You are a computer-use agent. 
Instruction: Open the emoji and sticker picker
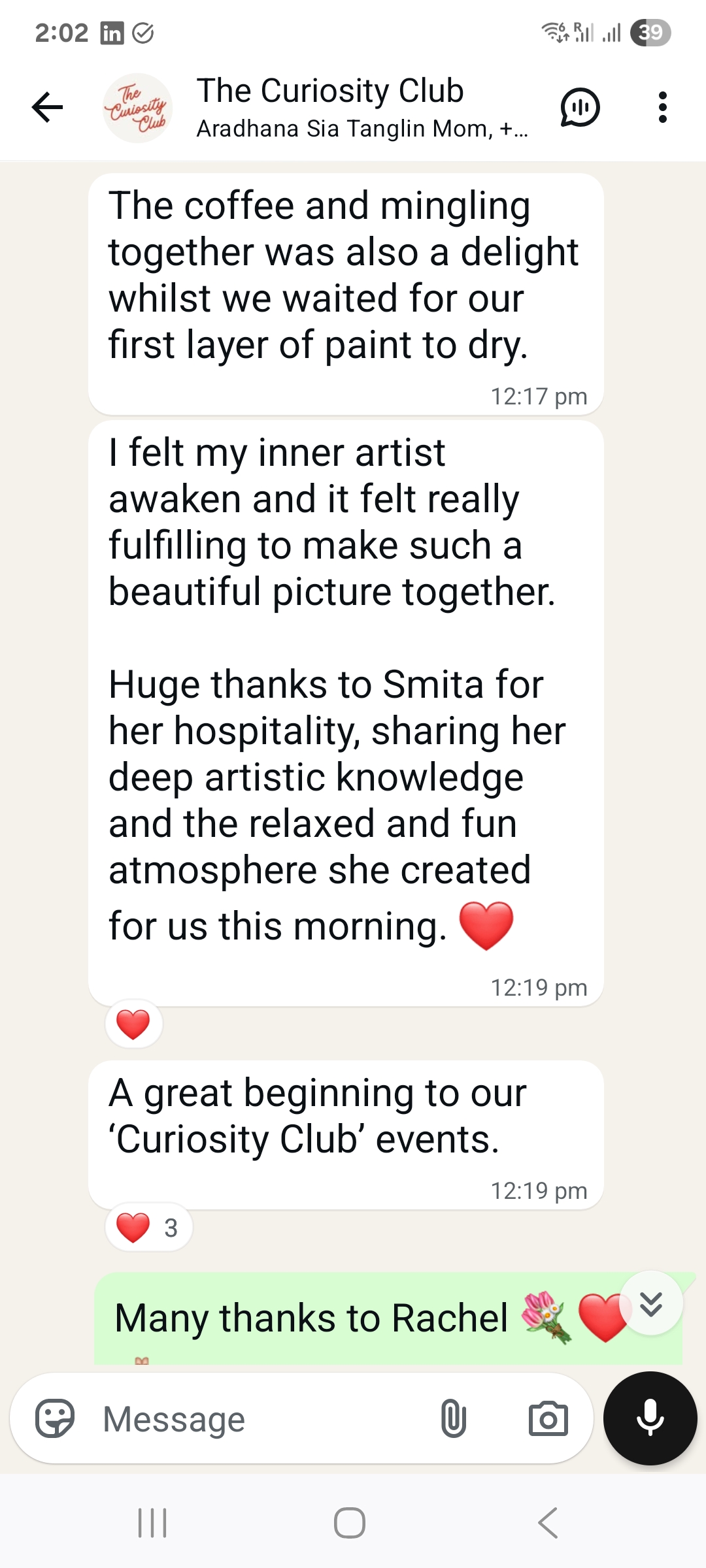[55, 1418]
